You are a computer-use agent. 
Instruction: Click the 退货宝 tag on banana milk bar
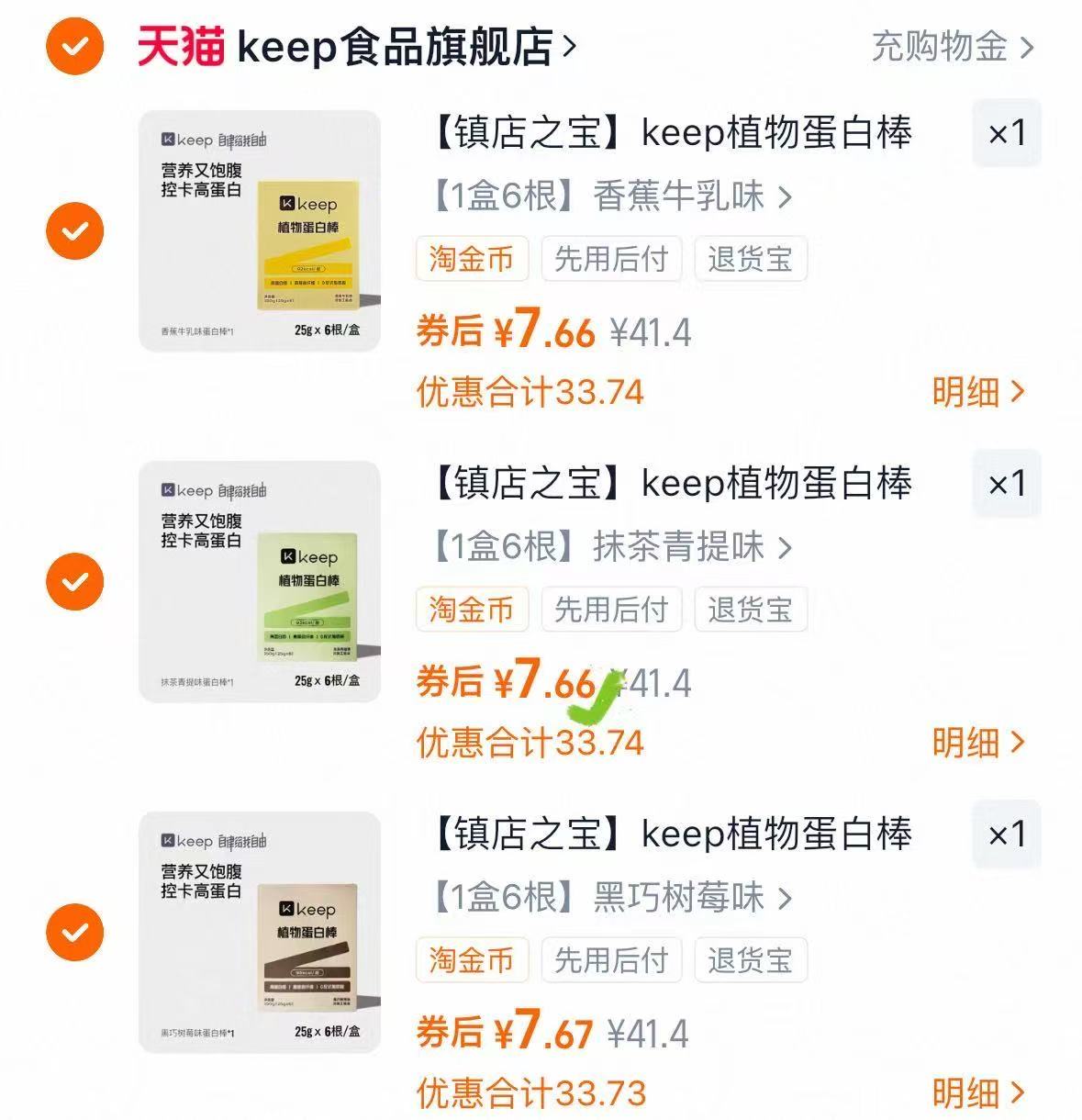coord(751,259)
